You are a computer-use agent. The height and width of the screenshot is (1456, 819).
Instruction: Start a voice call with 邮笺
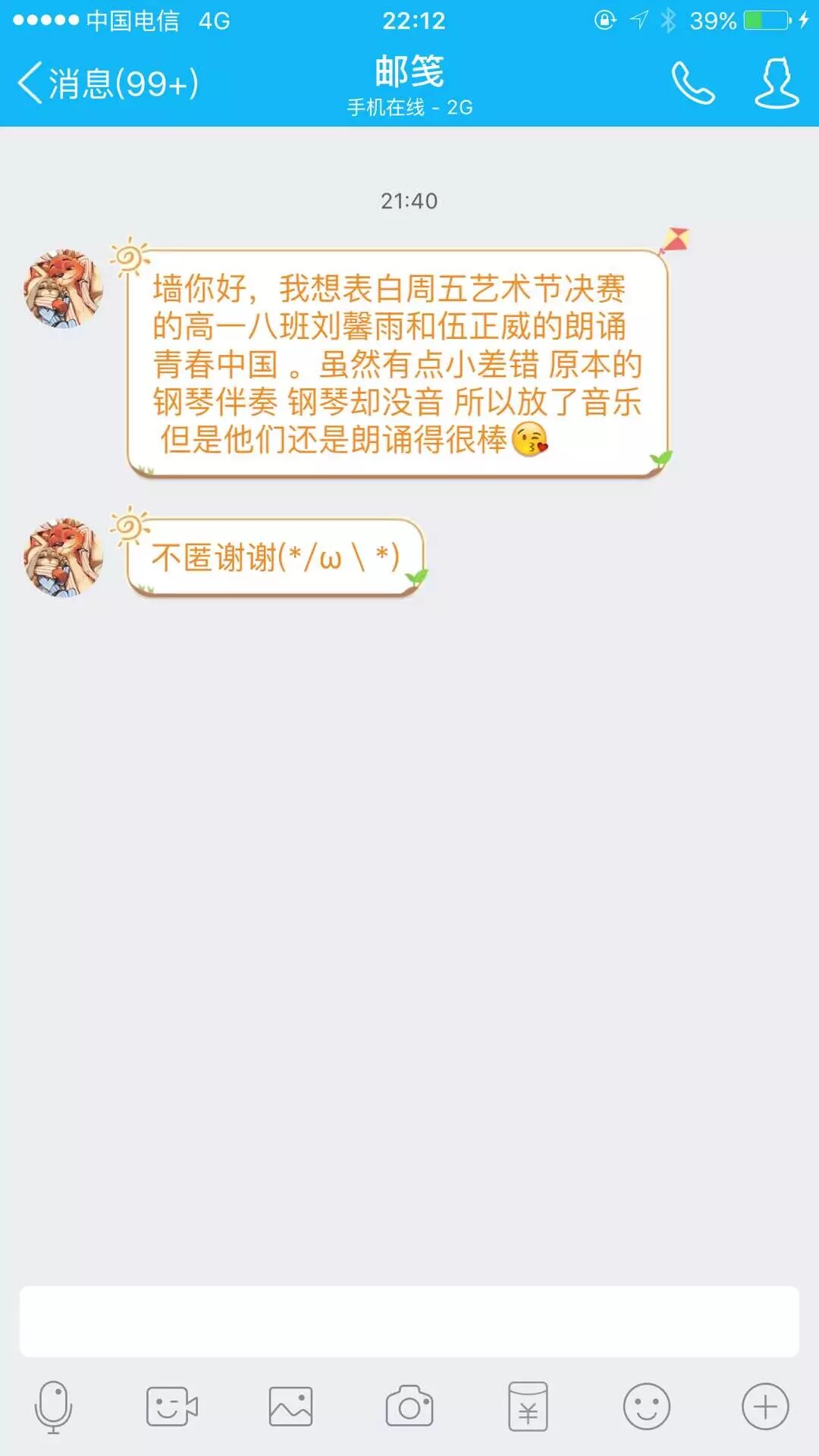coord(692,83)
